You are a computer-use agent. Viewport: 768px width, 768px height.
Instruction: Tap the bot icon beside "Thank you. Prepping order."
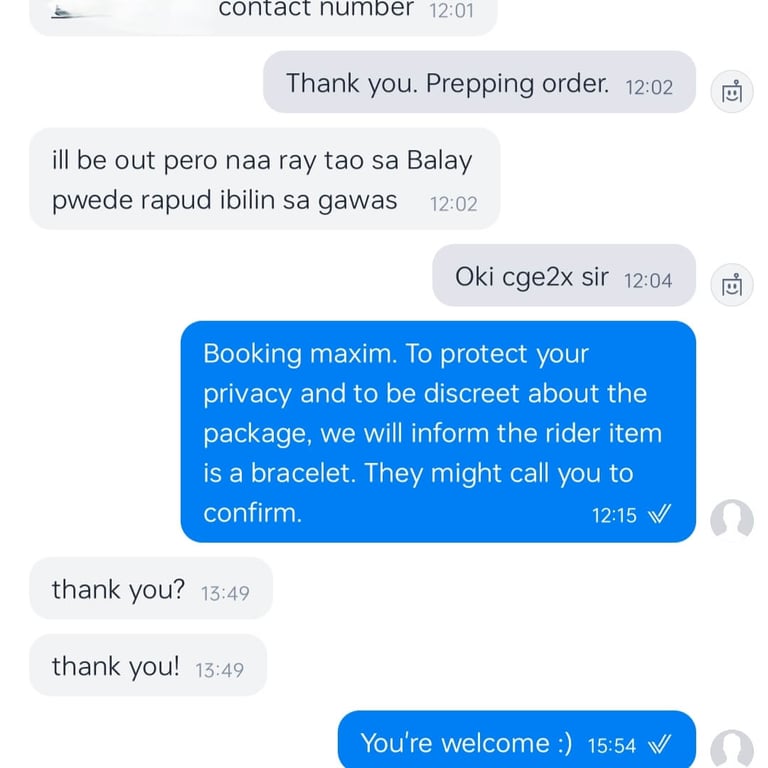[x=731, y=92]
